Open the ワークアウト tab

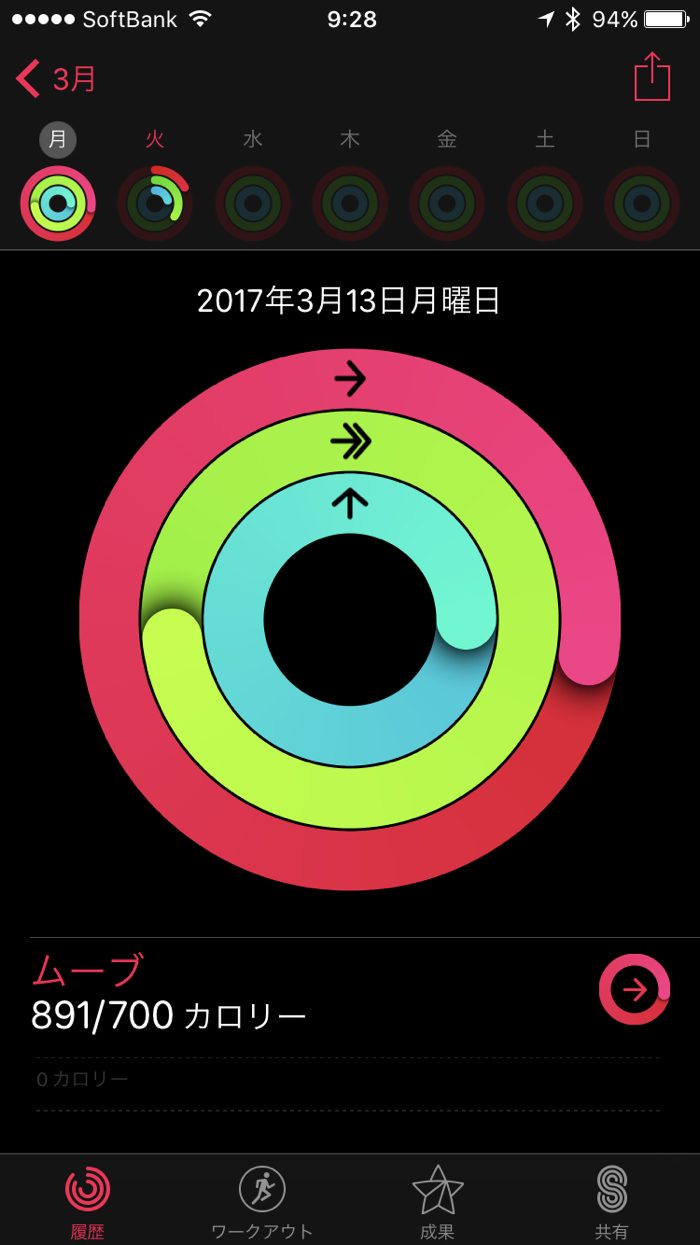tap(262, 1201)
